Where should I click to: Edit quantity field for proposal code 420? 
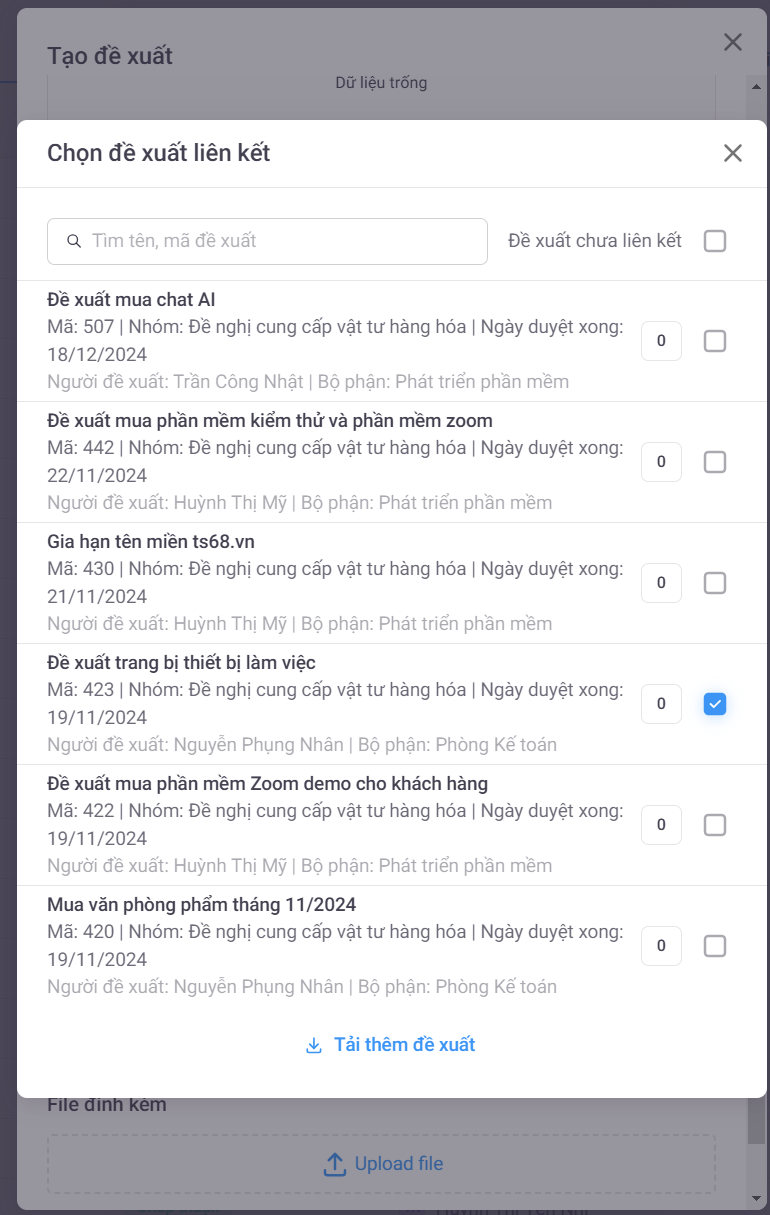coord(661,946)
